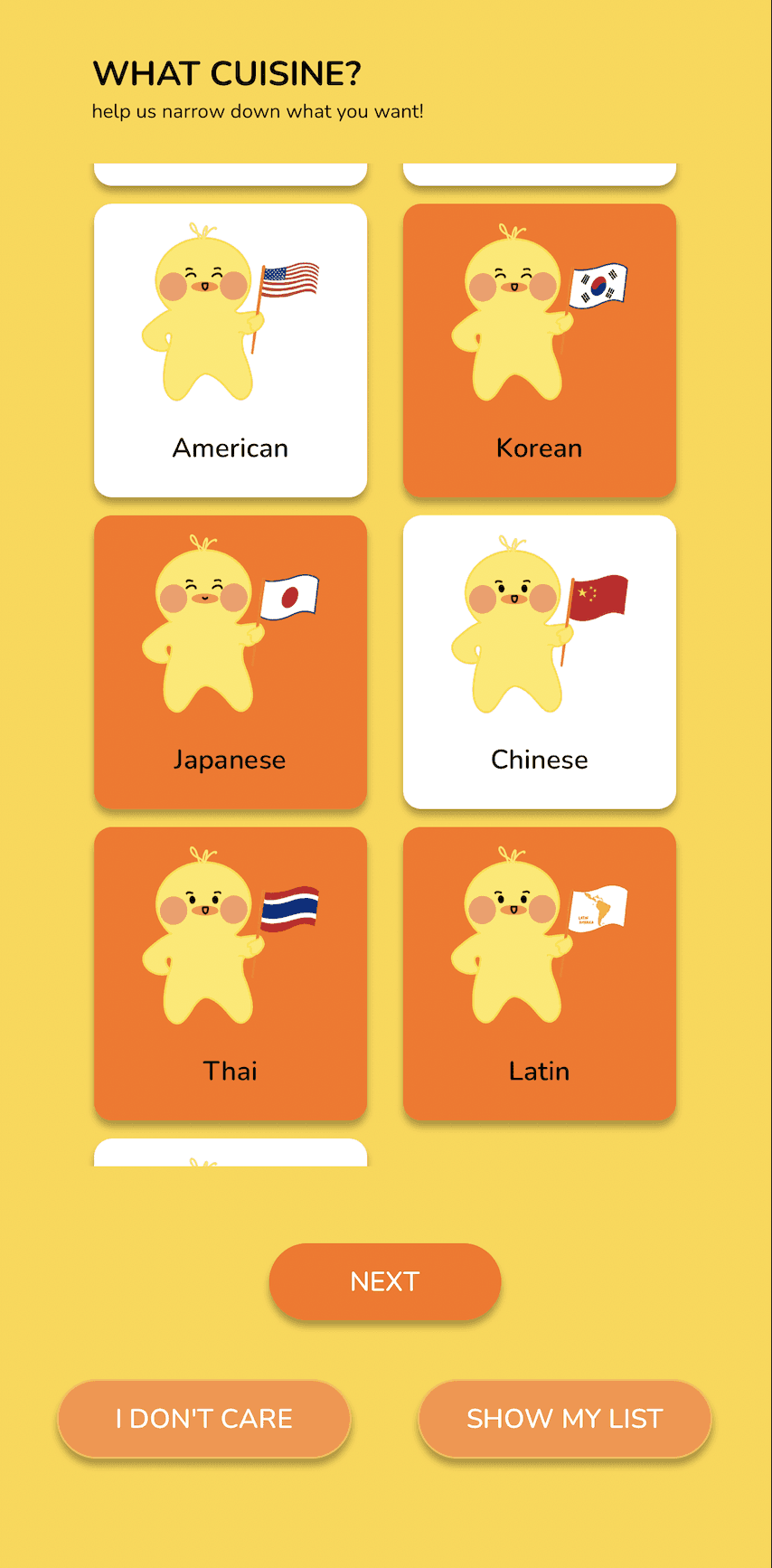Choose the Chinese cuisine card
The height and width of the screenshot is (1568, 772).
click(x=540, y=662)
